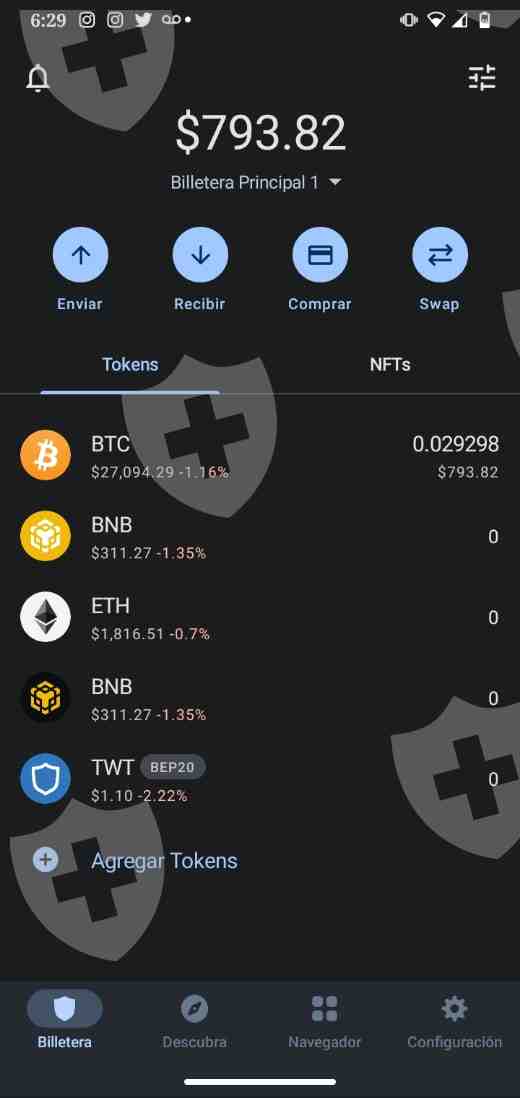
Task: Switch to the NFTs tab
Action: point(390,365)
